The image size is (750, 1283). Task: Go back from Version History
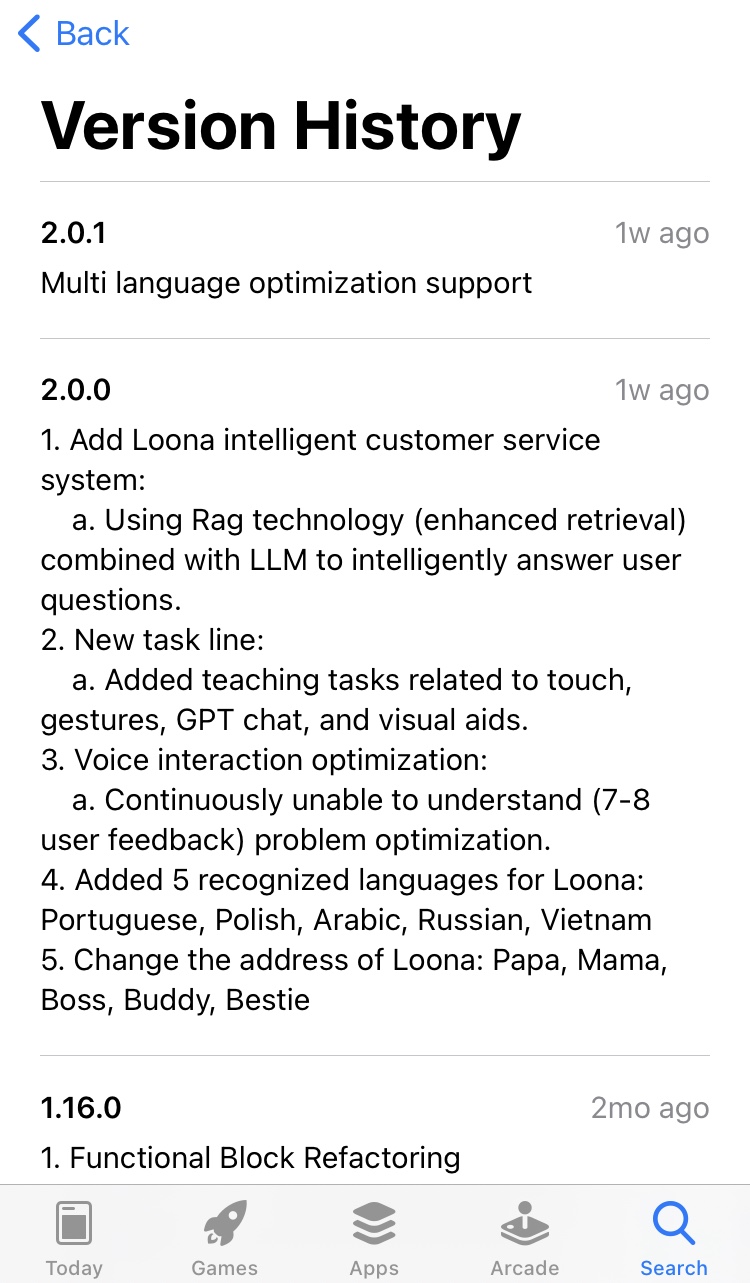pos(75,34)
